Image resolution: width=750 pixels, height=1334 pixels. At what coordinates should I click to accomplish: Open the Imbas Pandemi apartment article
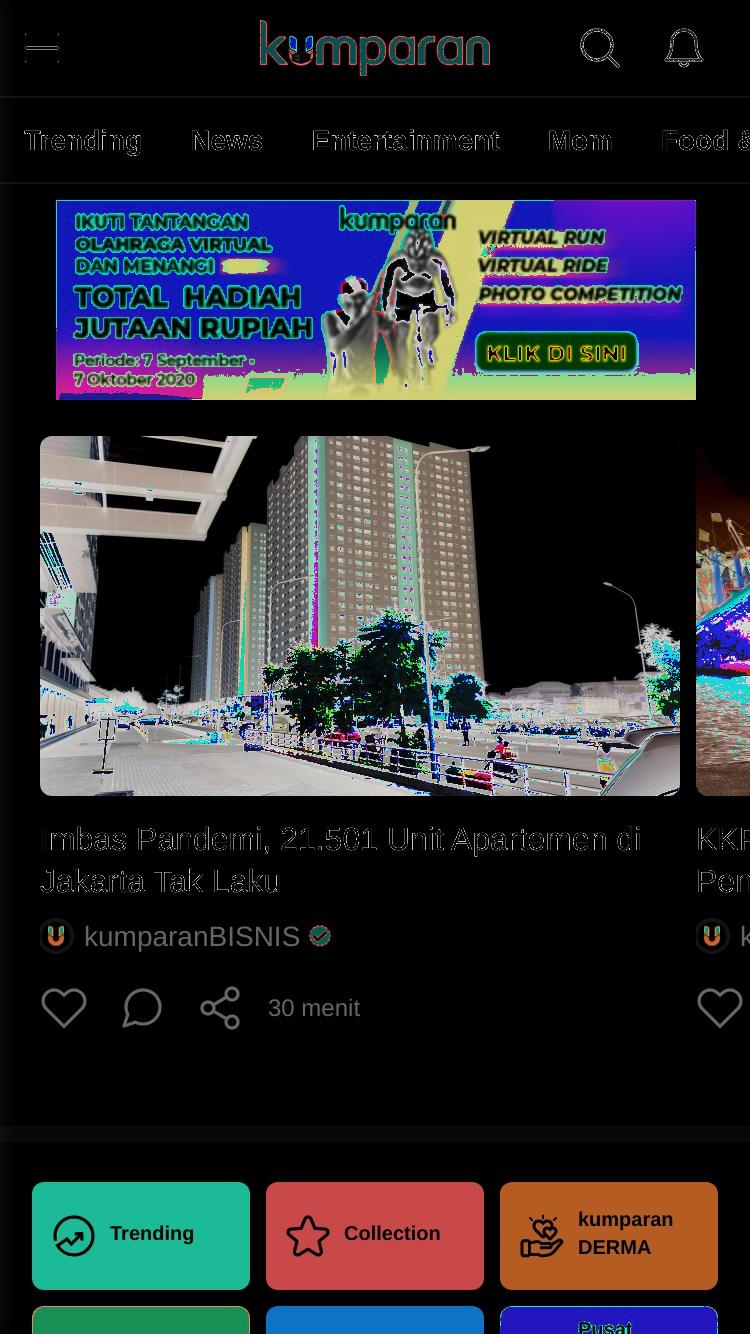[340, 859]
